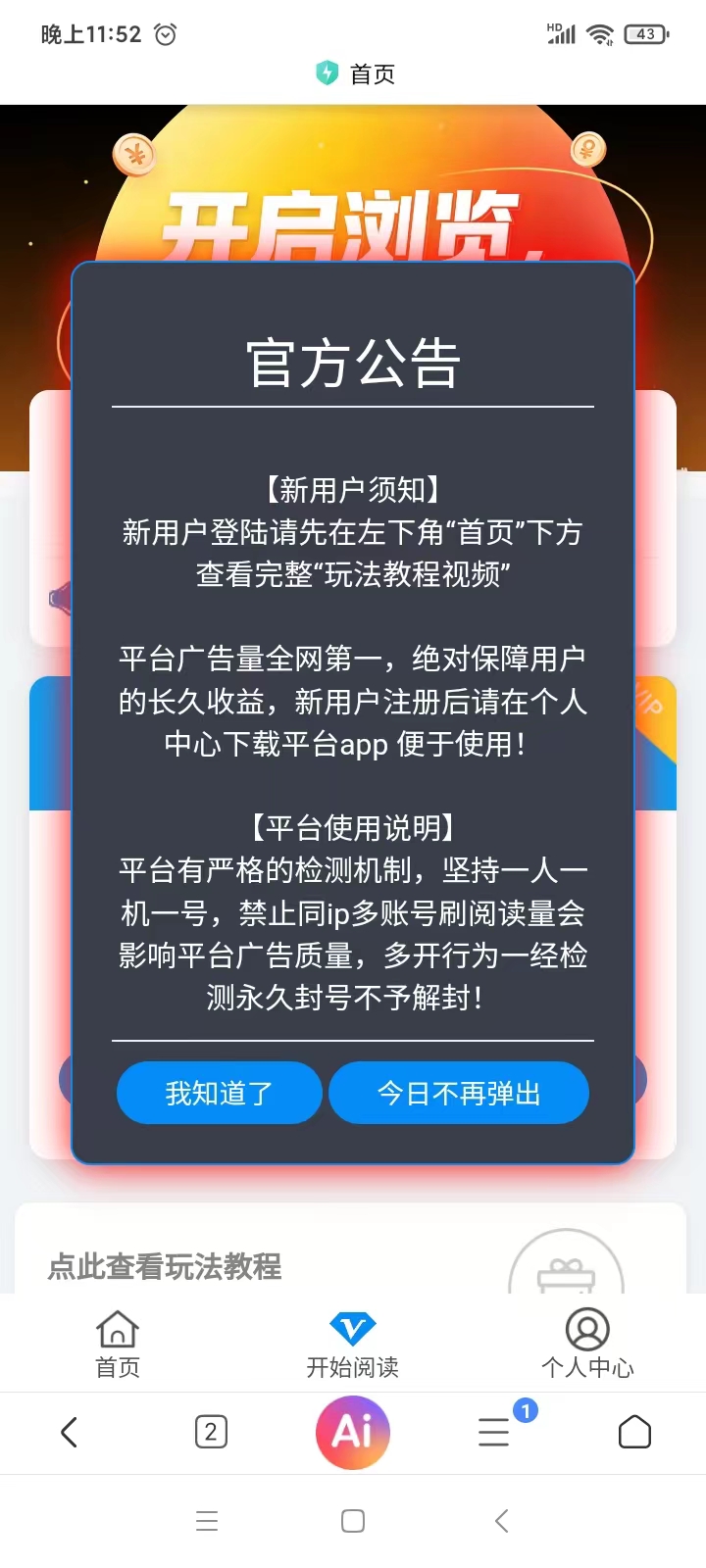The height and width of the screenshot is (1568, 706).
Task: Open the browser tabs switcher
Action: click(x=211, y=1433)
